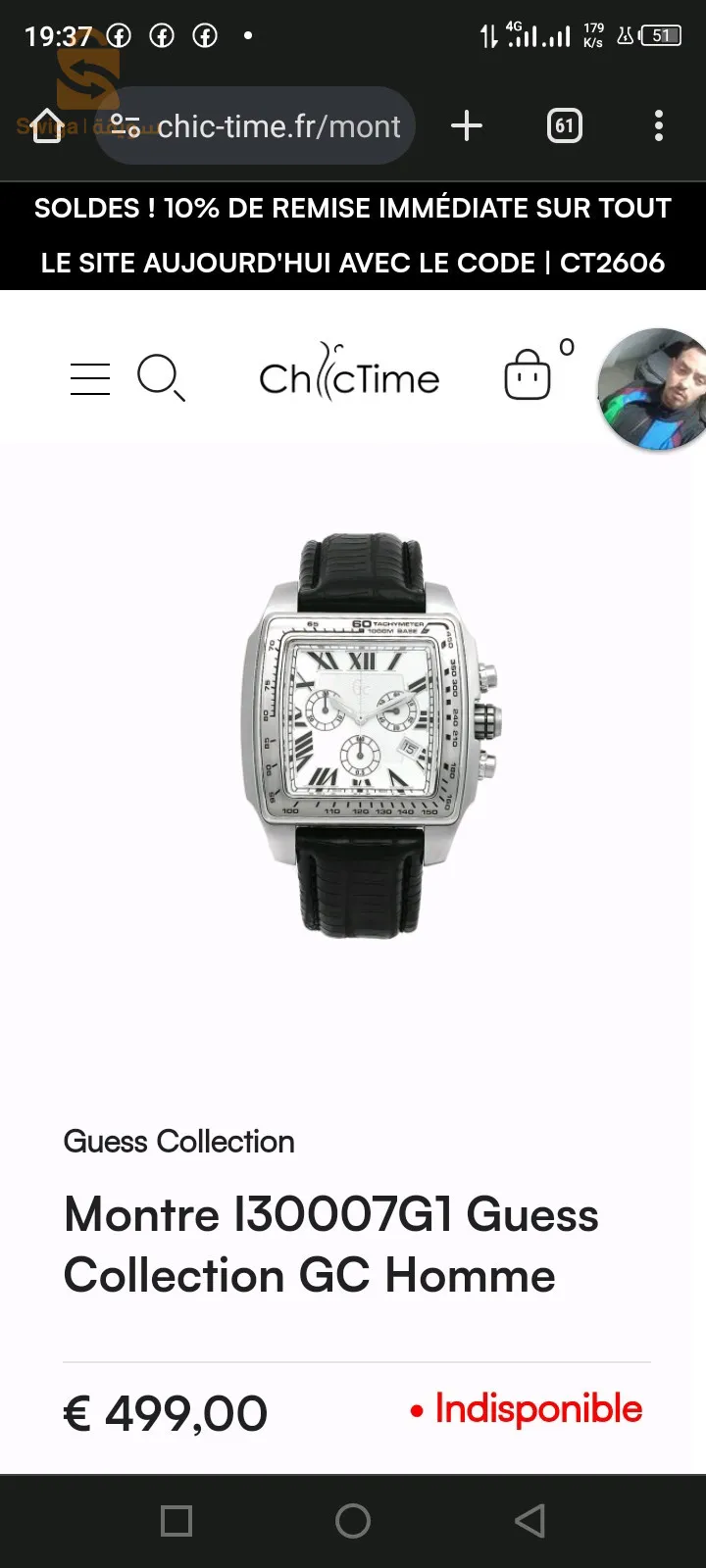706x1568 pixels.
Task: Tap the chic-time.fr address bar
Action: 265,125
